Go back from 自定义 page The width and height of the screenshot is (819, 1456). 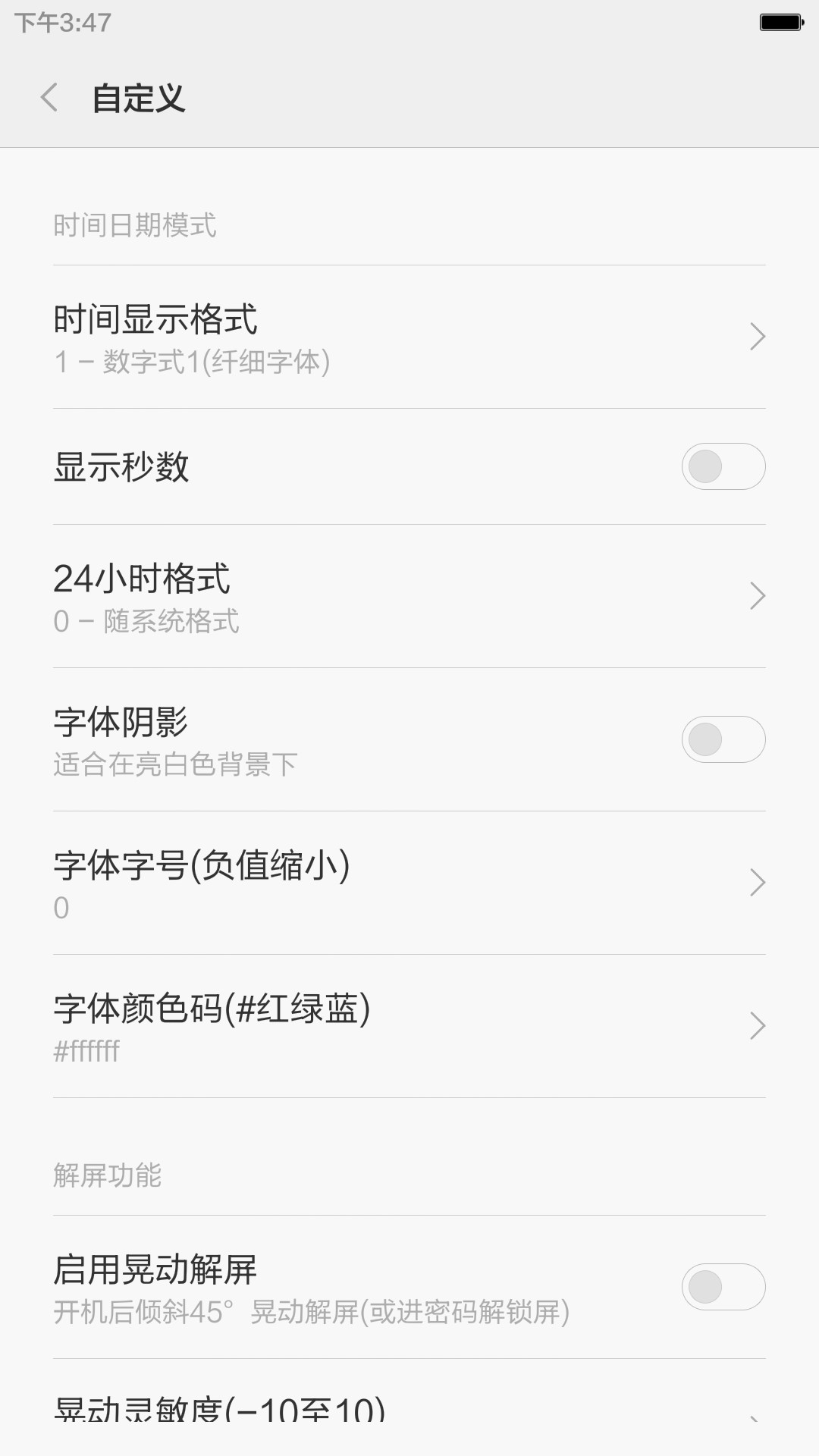[x=49, y=98]
